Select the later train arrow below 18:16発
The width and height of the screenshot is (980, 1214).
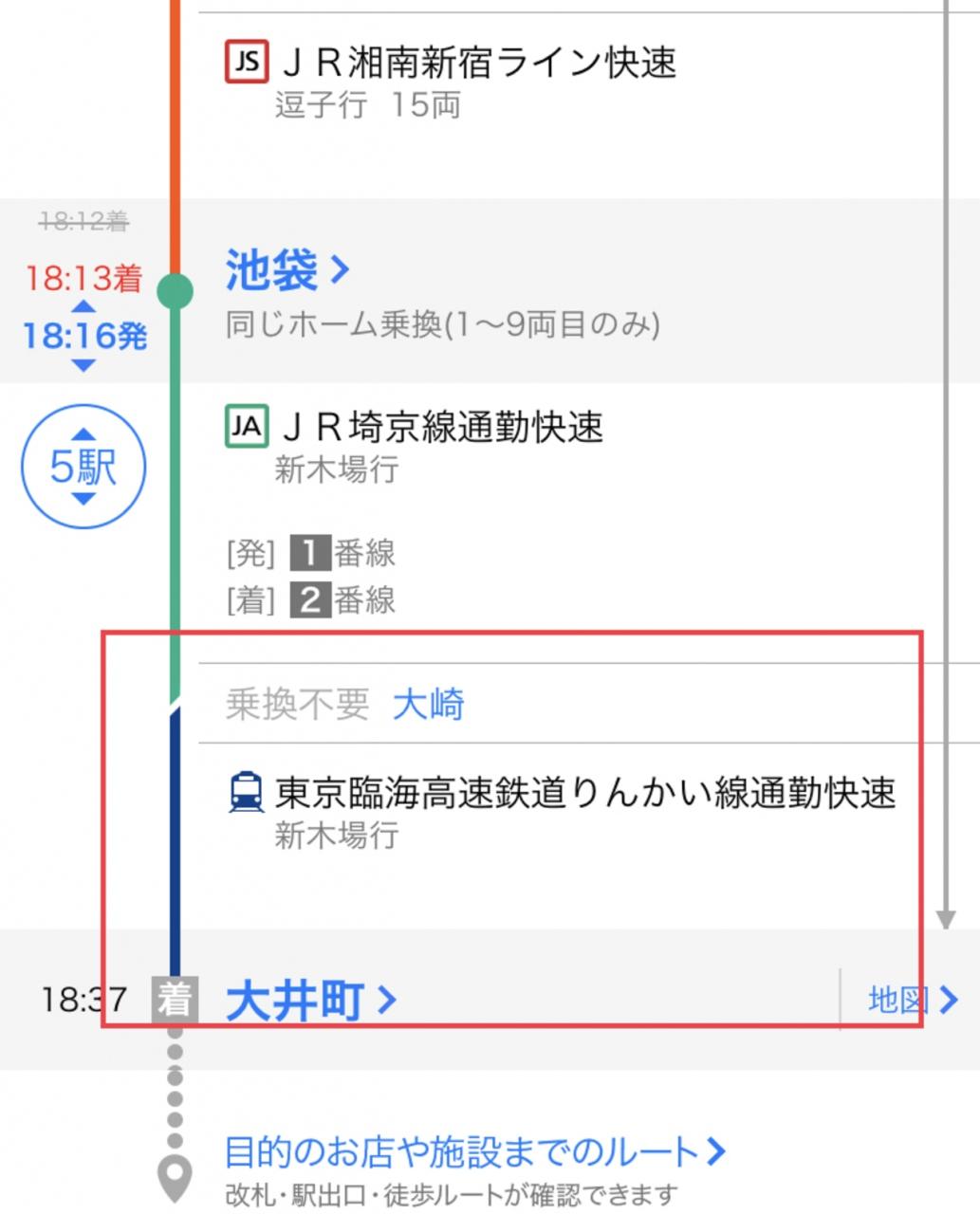[x=83, y=365]
